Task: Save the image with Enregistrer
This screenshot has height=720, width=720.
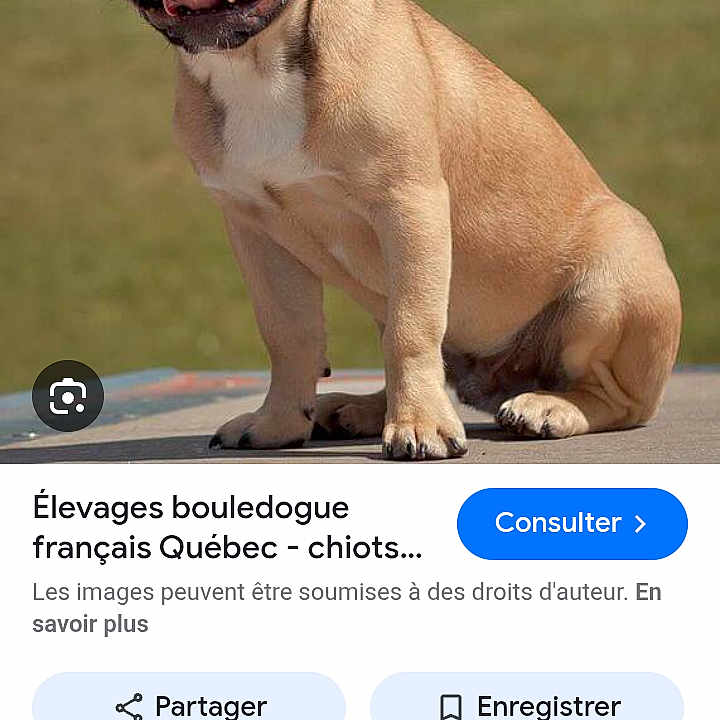Action: coord(527,702)
